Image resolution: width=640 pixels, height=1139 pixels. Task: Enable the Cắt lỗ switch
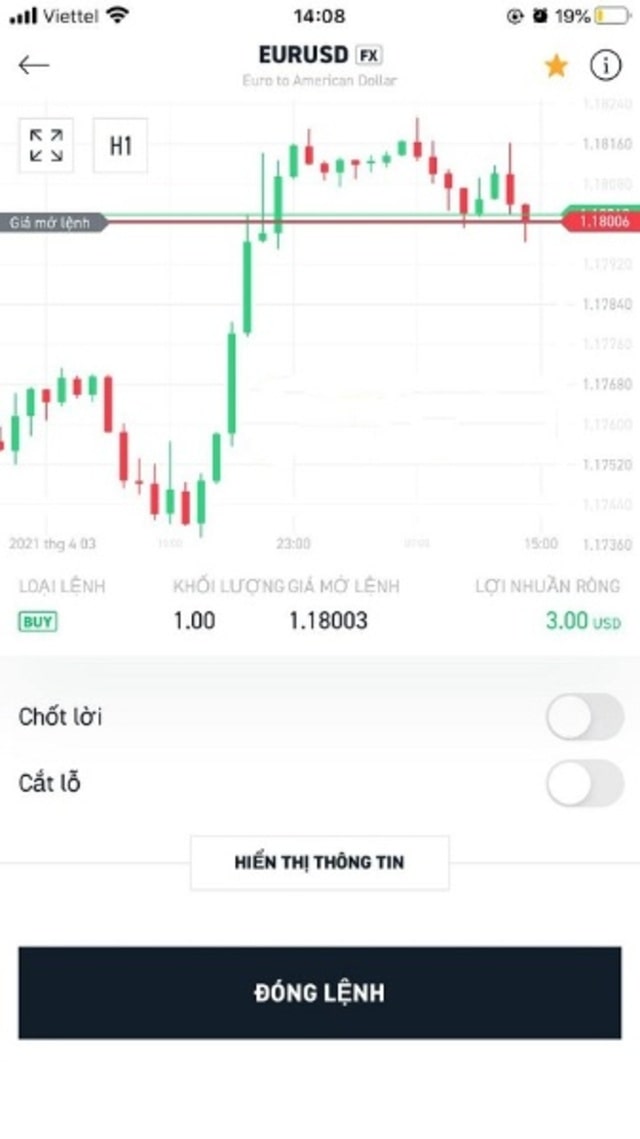click(585, 783)
